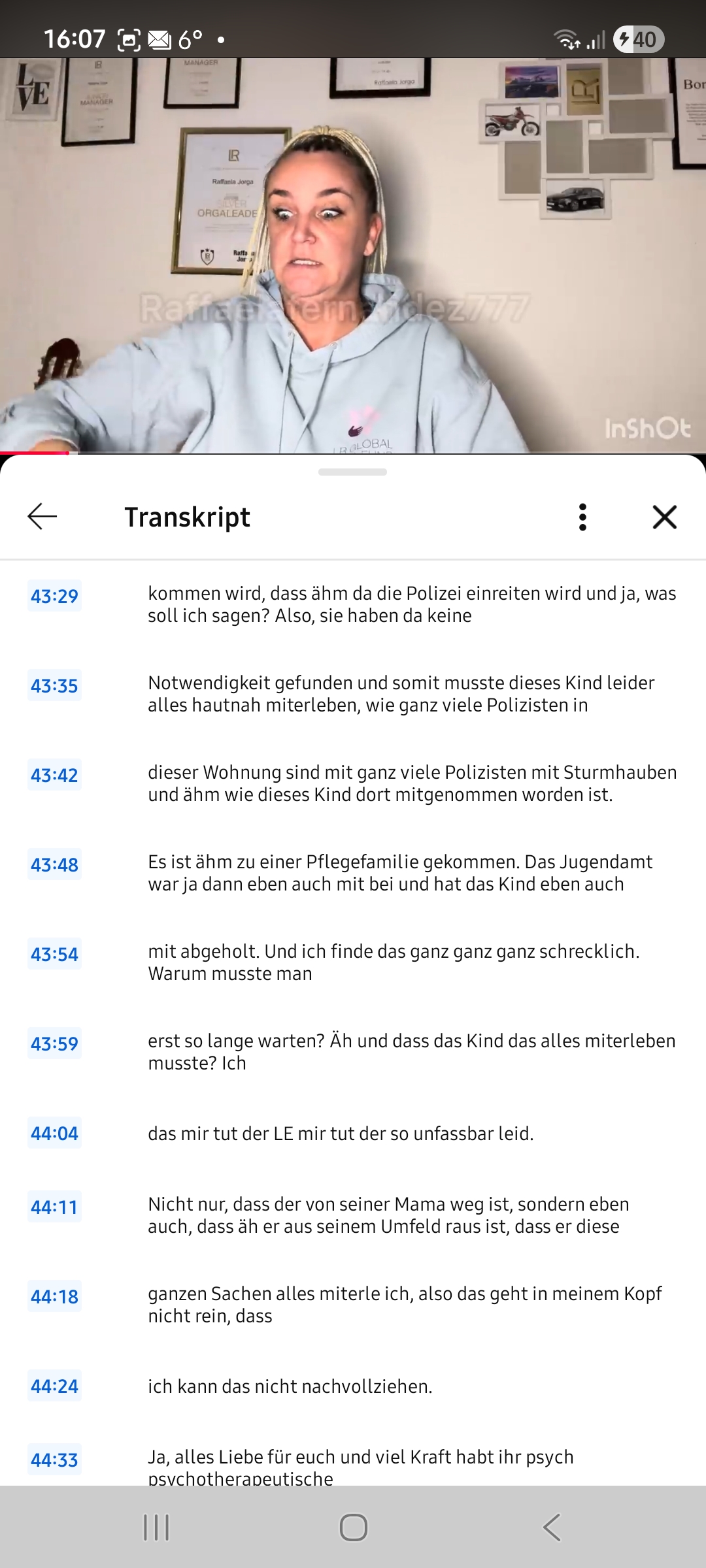The image size is (706, 1568).
Task: Seek to 44:04 in the transcript
Action: point(353,1134)
